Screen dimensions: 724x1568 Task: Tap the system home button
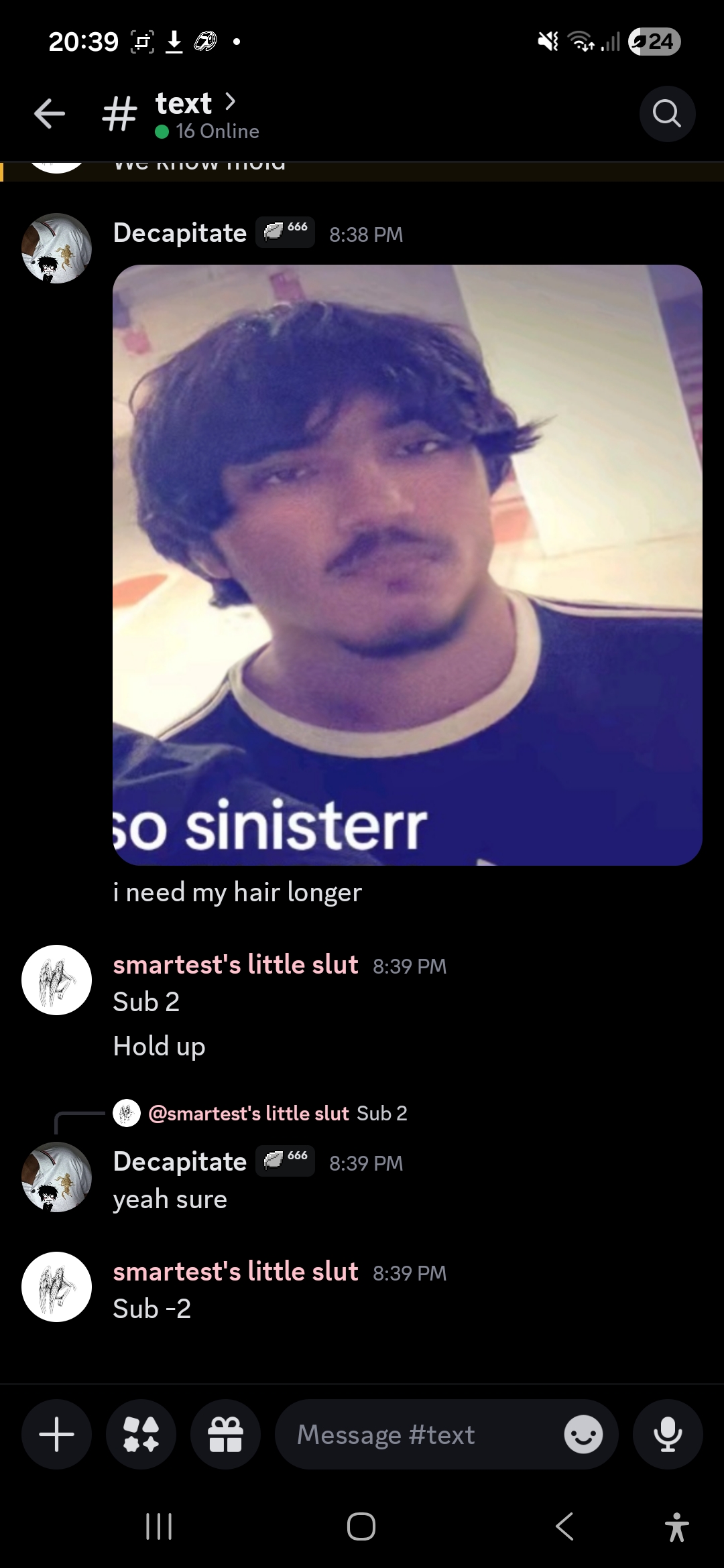(361, 1527)
